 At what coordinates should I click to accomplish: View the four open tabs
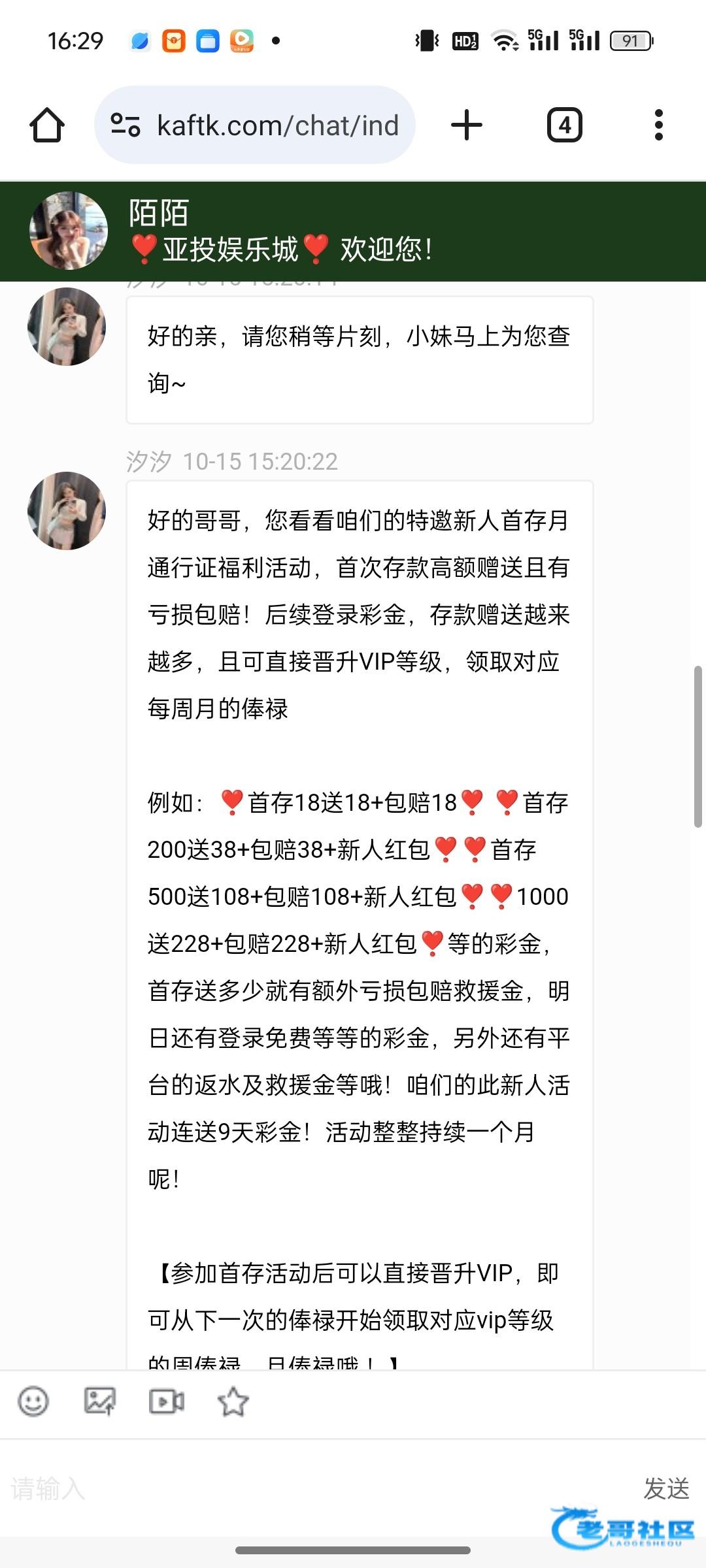coord(564,125)
